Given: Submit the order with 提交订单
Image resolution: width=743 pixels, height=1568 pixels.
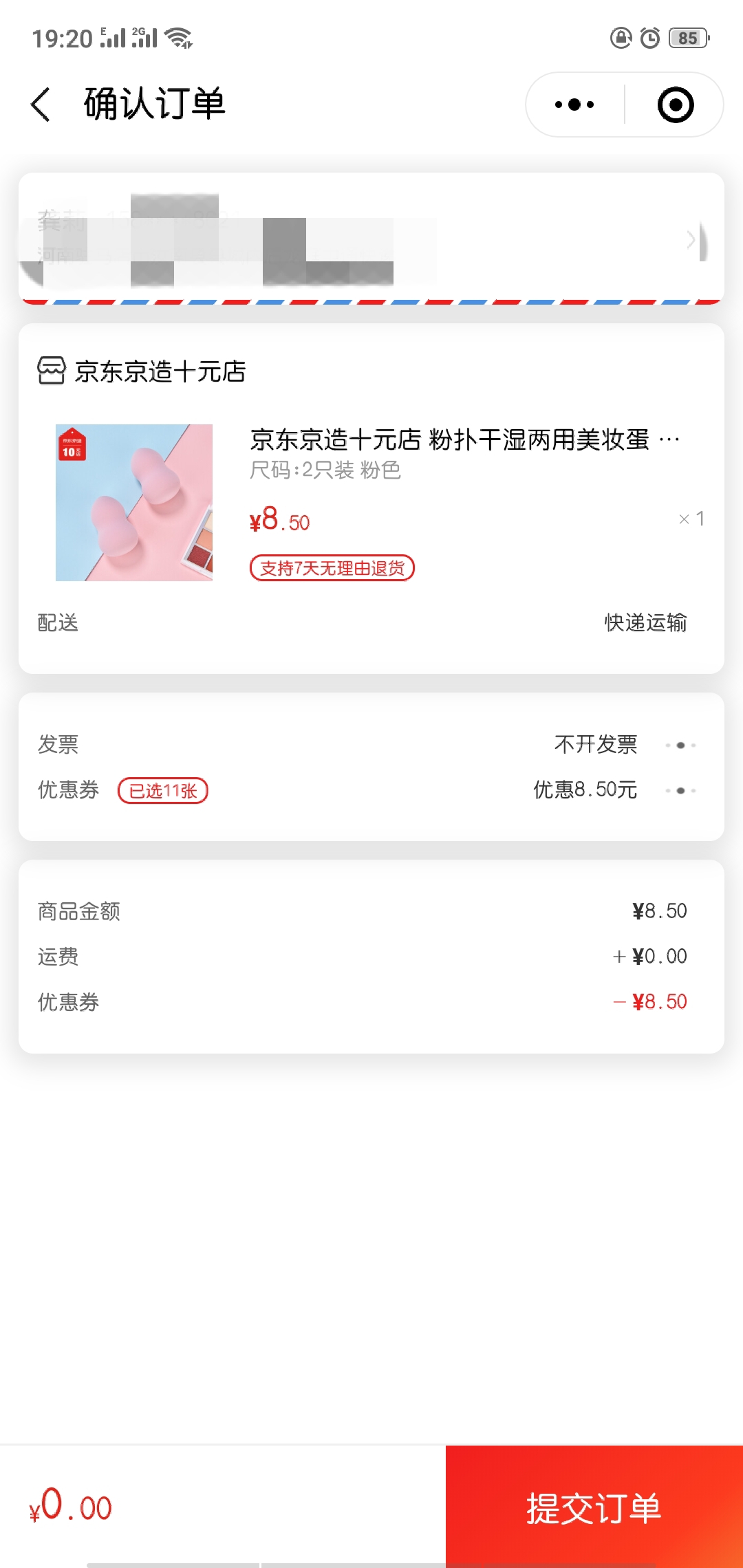Looking at the screenshot, I should 594,1506.
